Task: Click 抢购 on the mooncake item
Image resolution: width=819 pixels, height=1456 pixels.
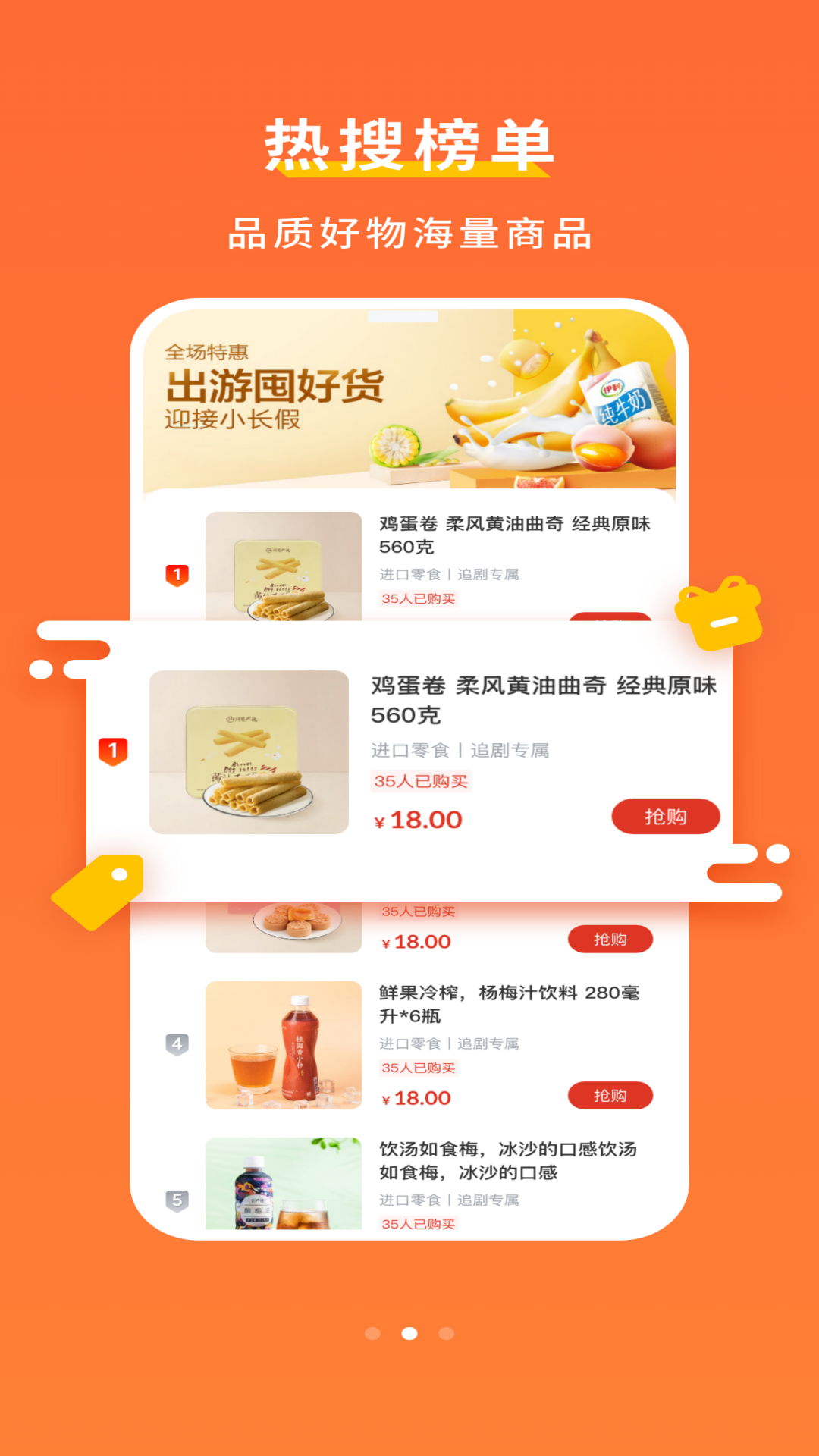Action: 611,938
